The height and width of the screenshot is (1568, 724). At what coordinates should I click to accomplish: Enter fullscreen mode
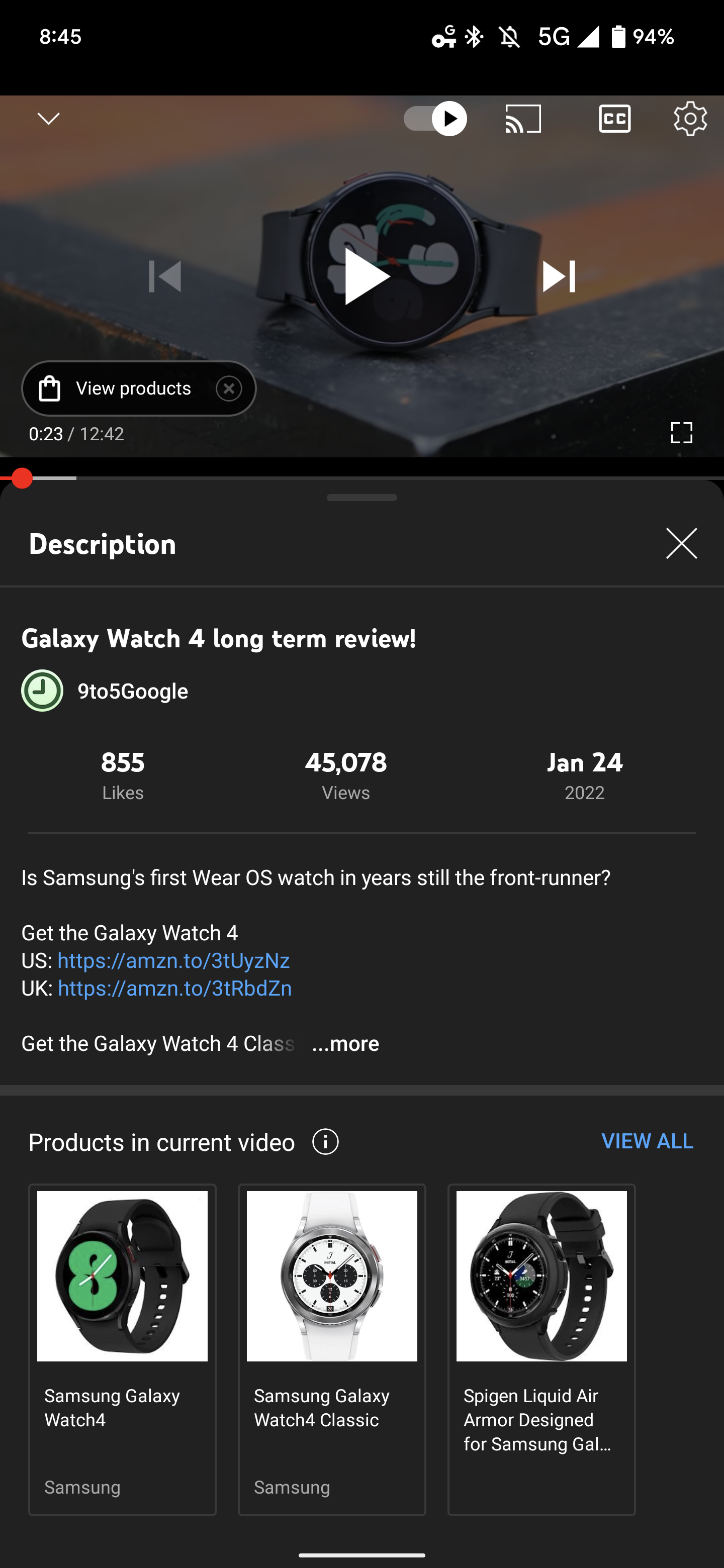[681, 433]
